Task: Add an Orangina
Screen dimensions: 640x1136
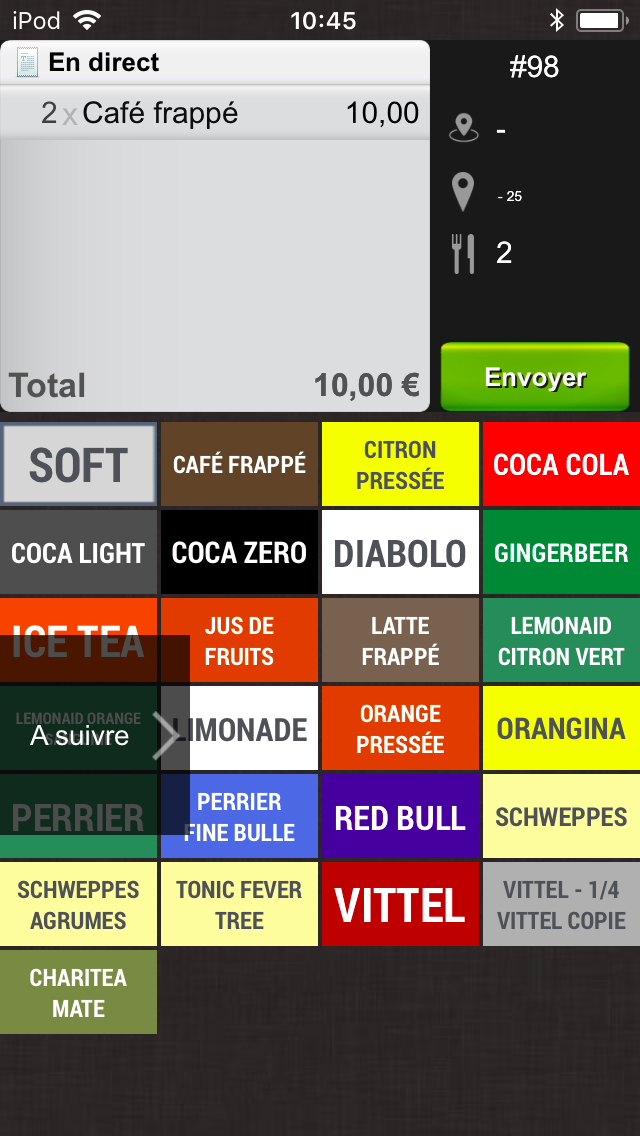Action: pos(561,729)
